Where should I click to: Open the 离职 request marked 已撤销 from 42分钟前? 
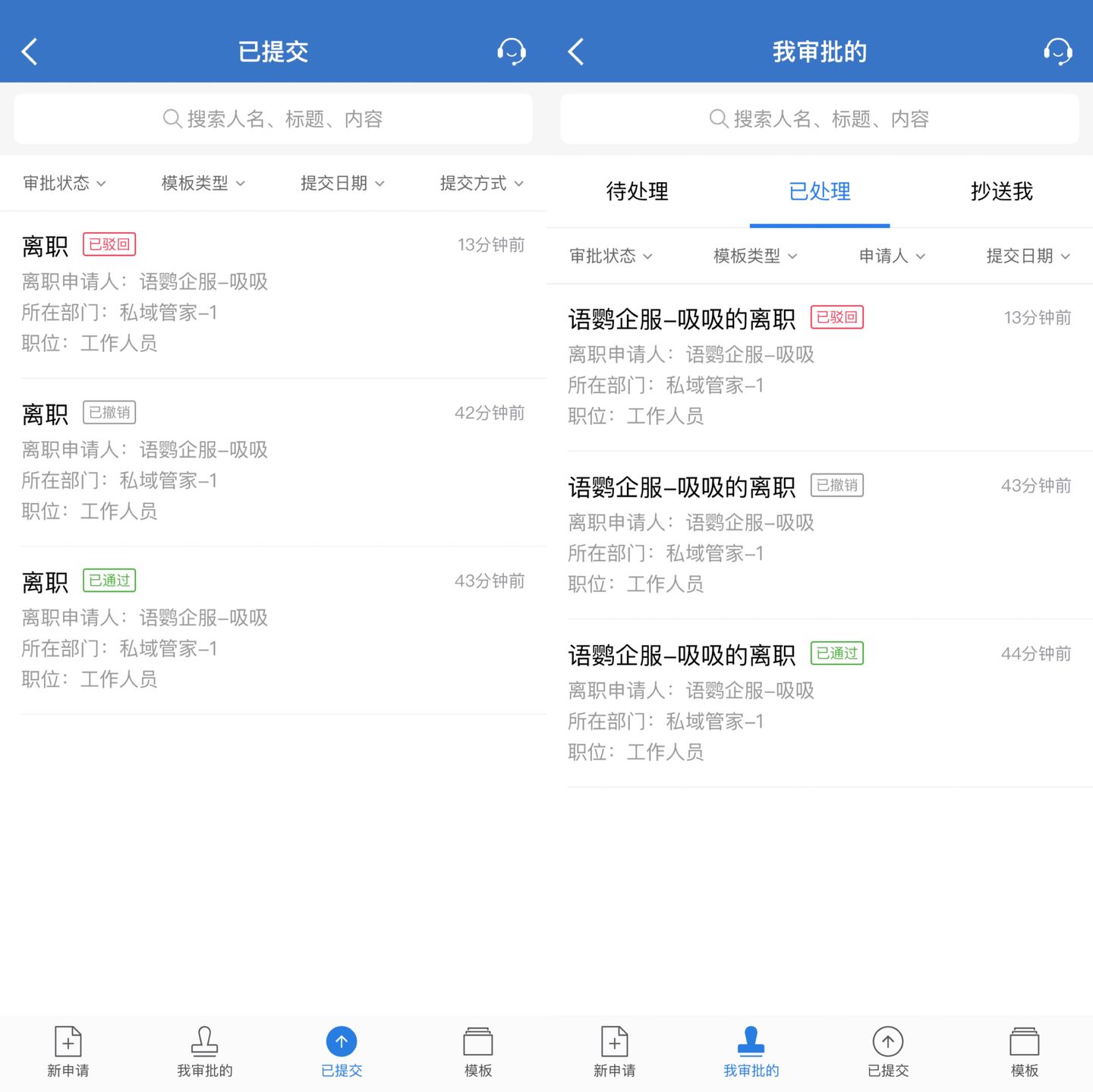(273, 461)
